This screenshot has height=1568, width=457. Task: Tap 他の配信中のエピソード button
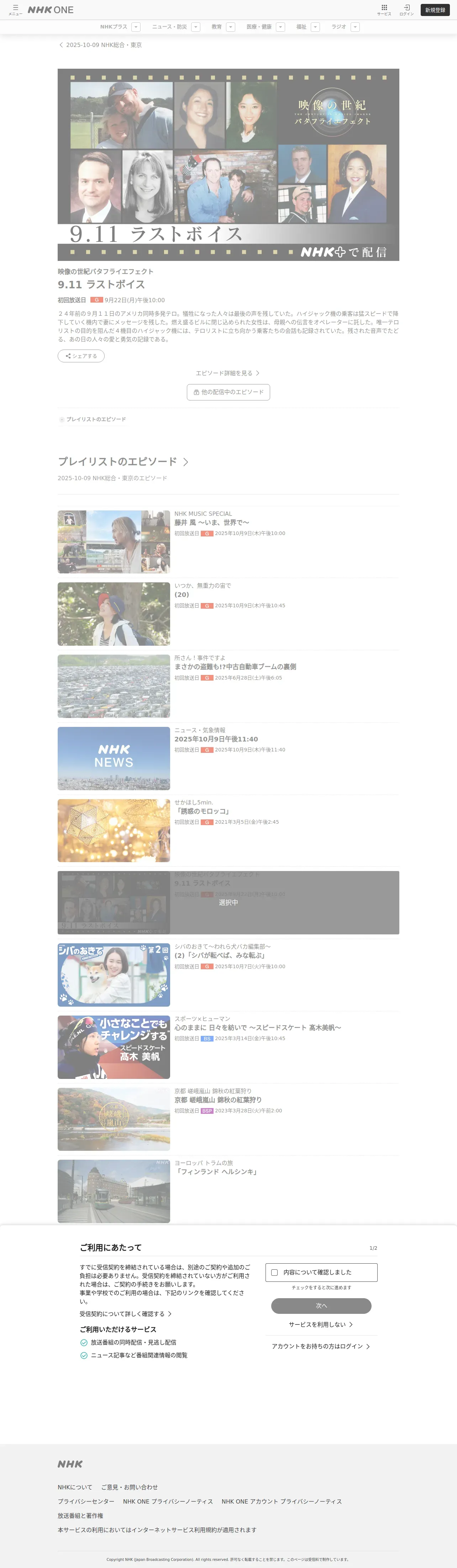pyautogui.click(x=228, y=392)
